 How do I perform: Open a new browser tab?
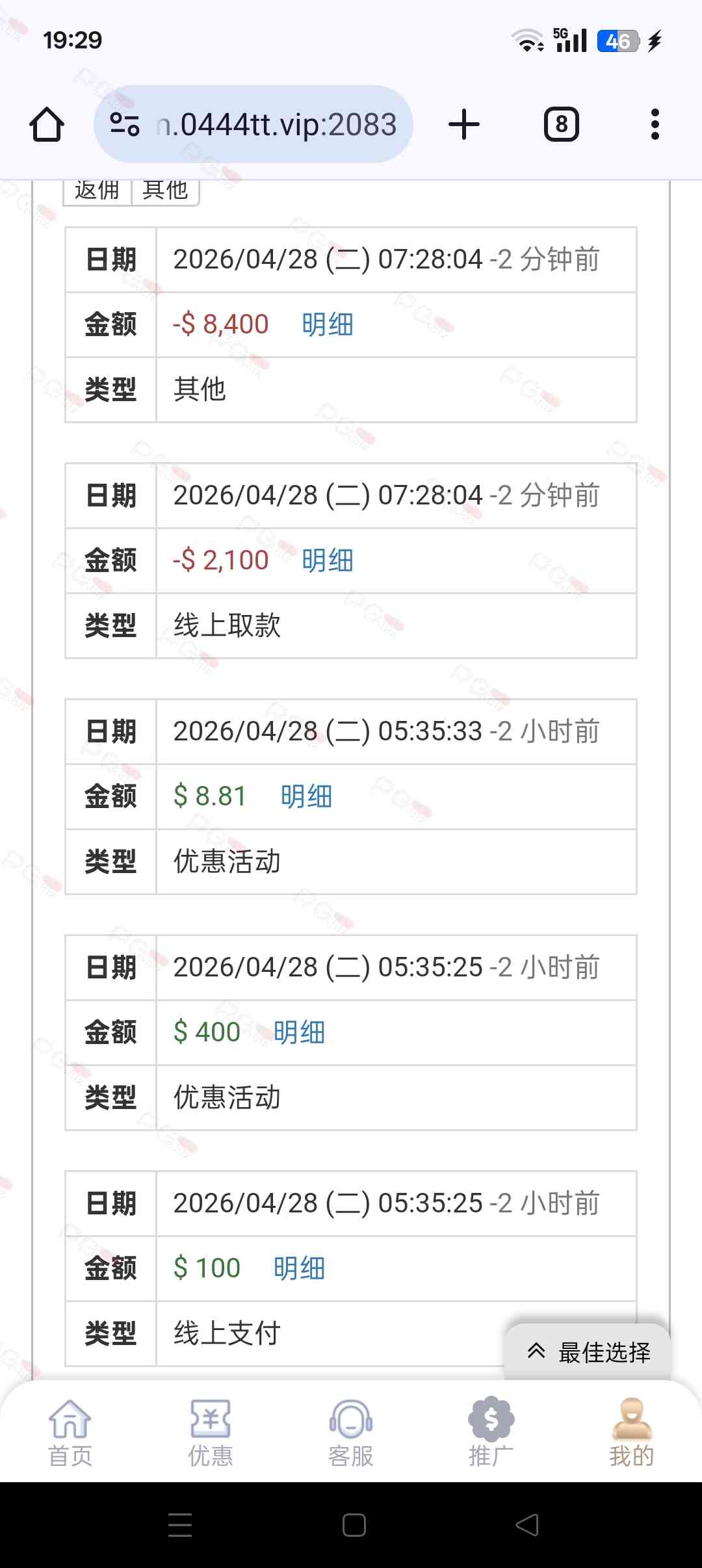464,124
